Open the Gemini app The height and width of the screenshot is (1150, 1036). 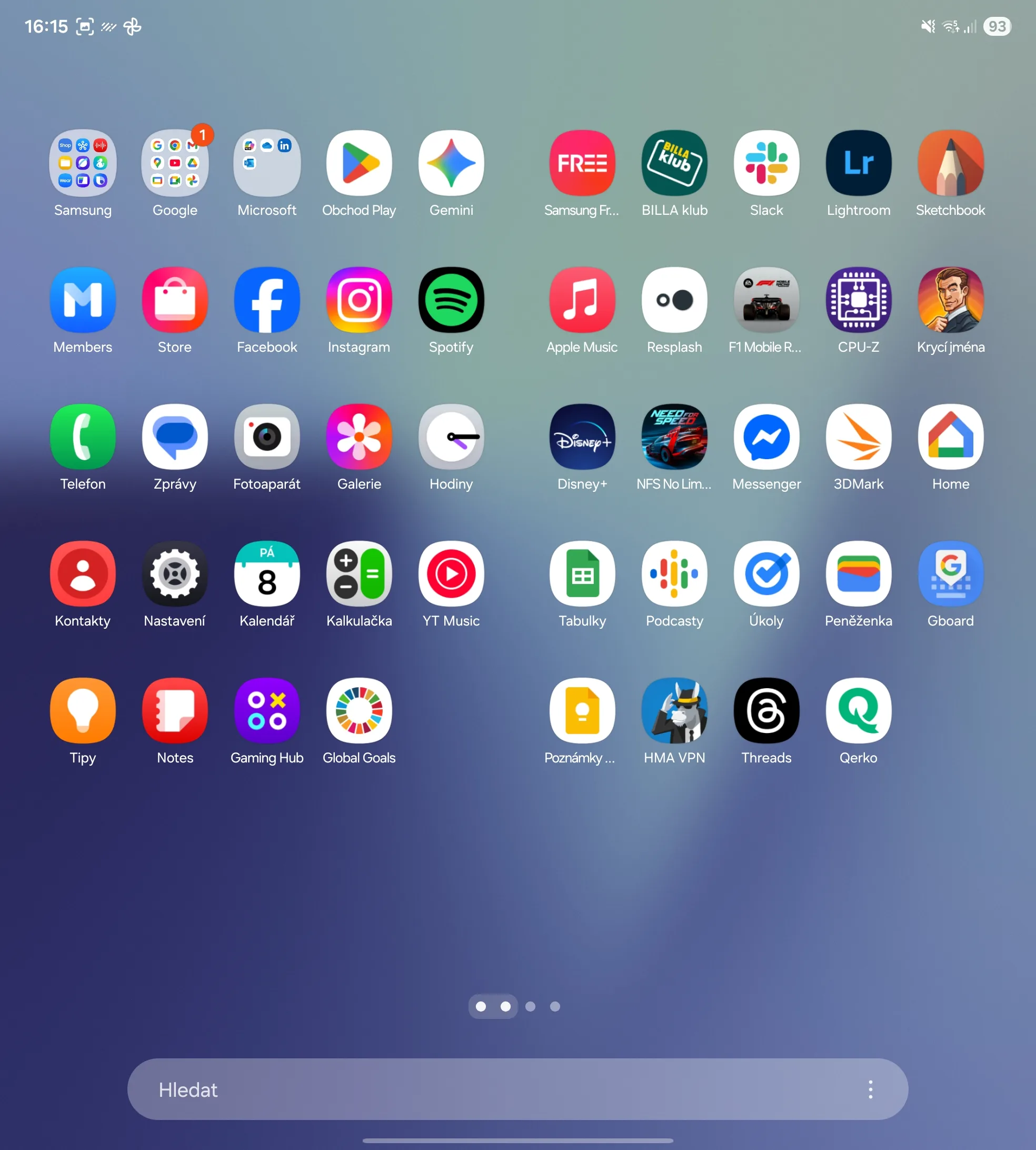click(451, 163)
